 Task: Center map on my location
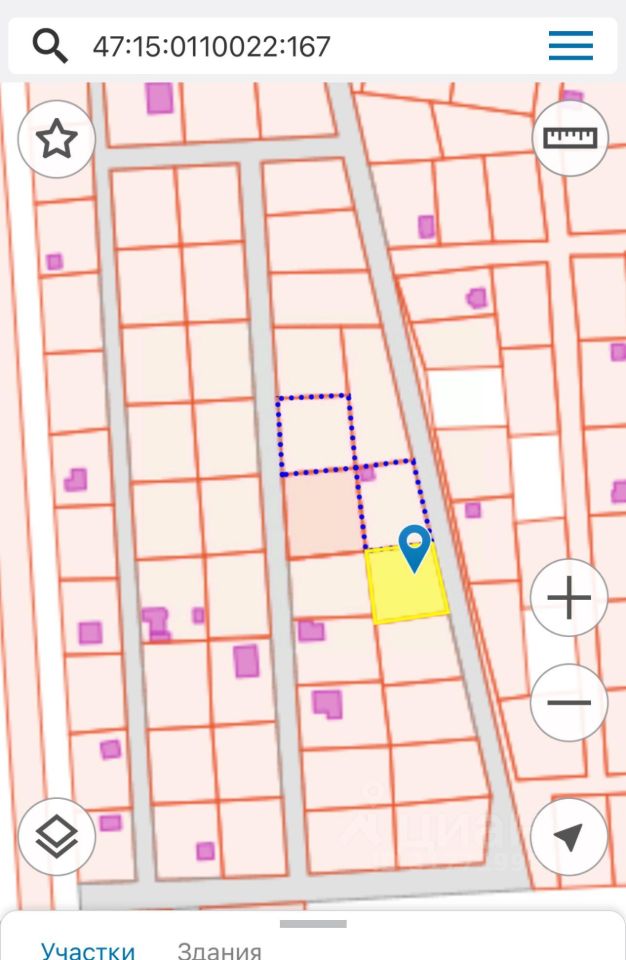click(x=569, y=836)
